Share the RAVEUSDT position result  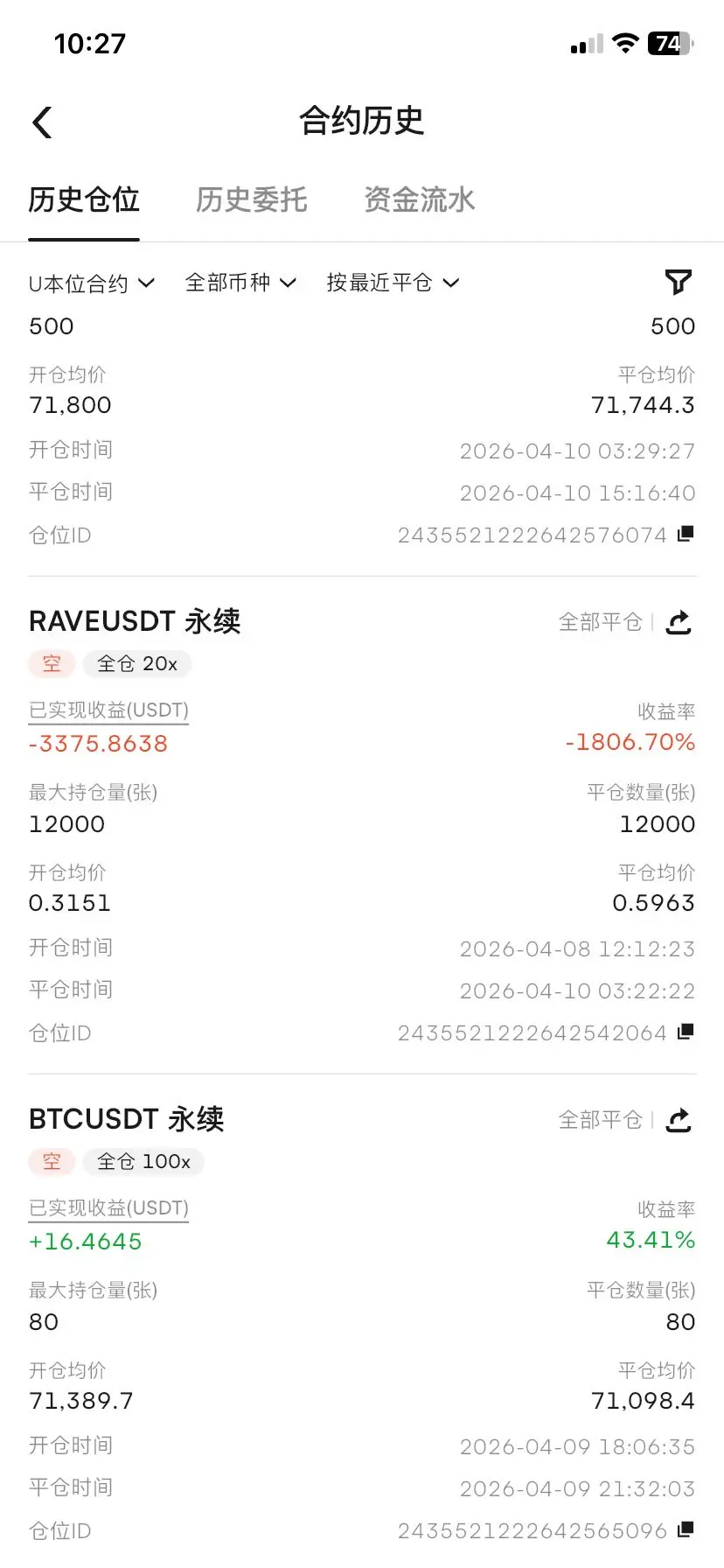click(x=679, y=623)
